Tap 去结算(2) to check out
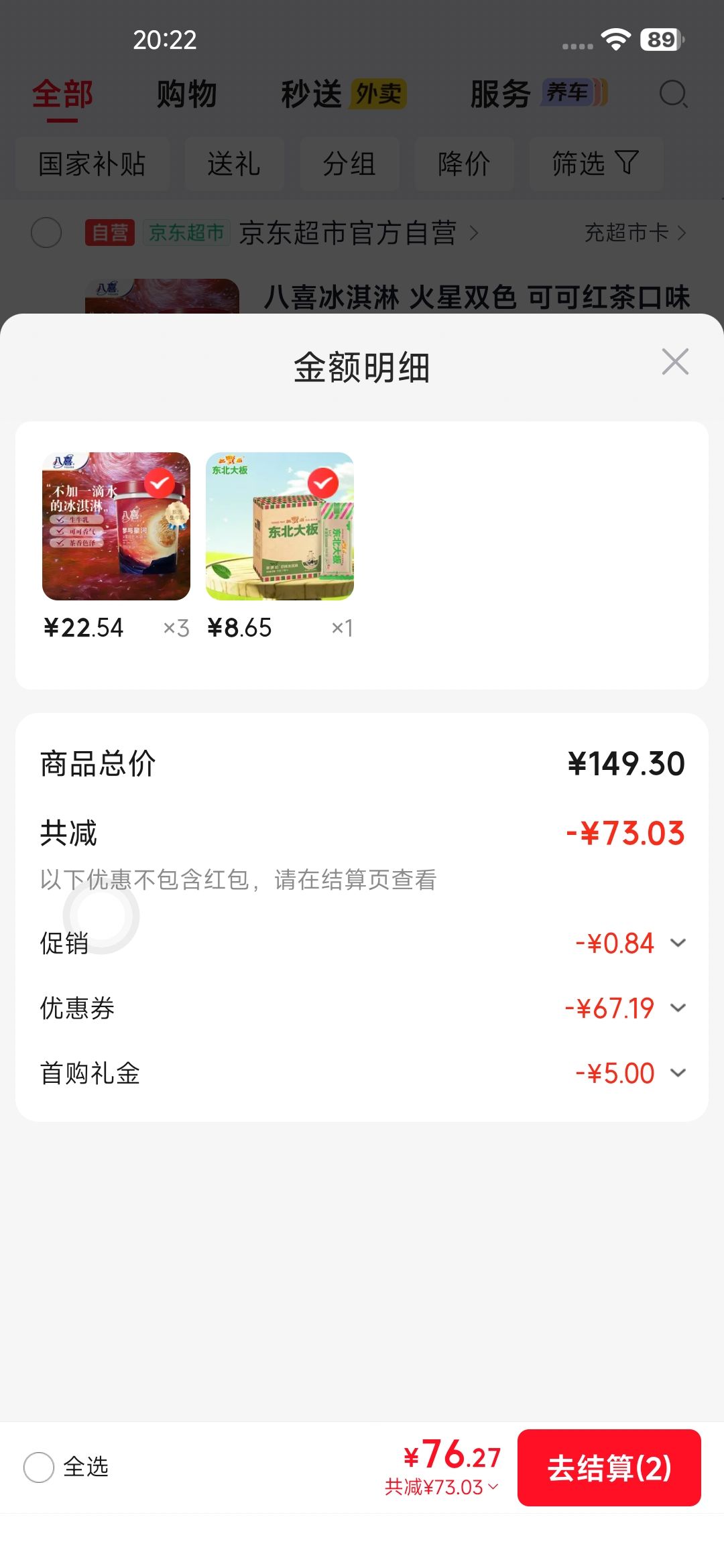Screen dimensions: 724x1568 [609, 1467]
